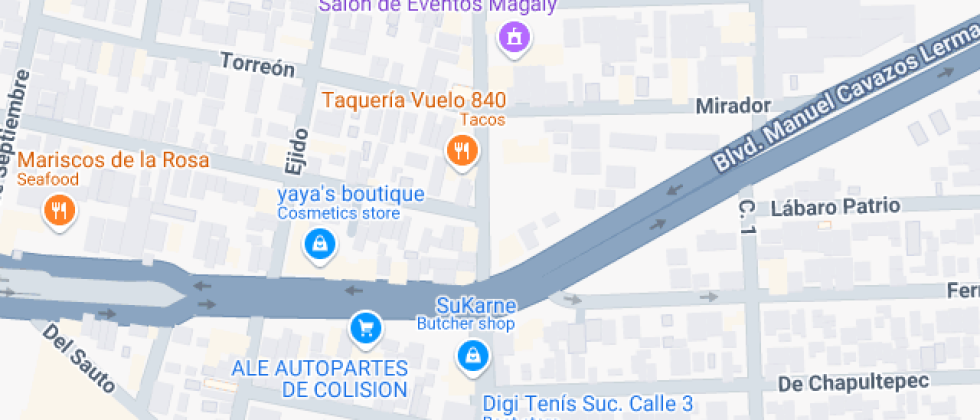The width and height of the screenshot is (980, 420).
Task: Select Salón de Eventos Magaly pin
Action: [515, 38]
